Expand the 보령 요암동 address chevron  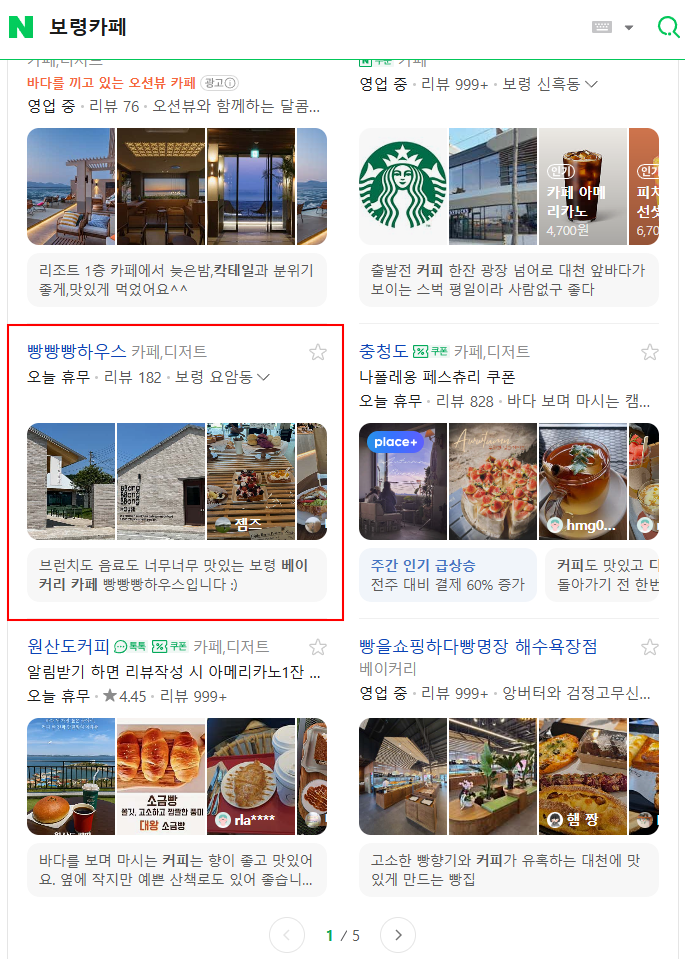[x=264, y=377]
